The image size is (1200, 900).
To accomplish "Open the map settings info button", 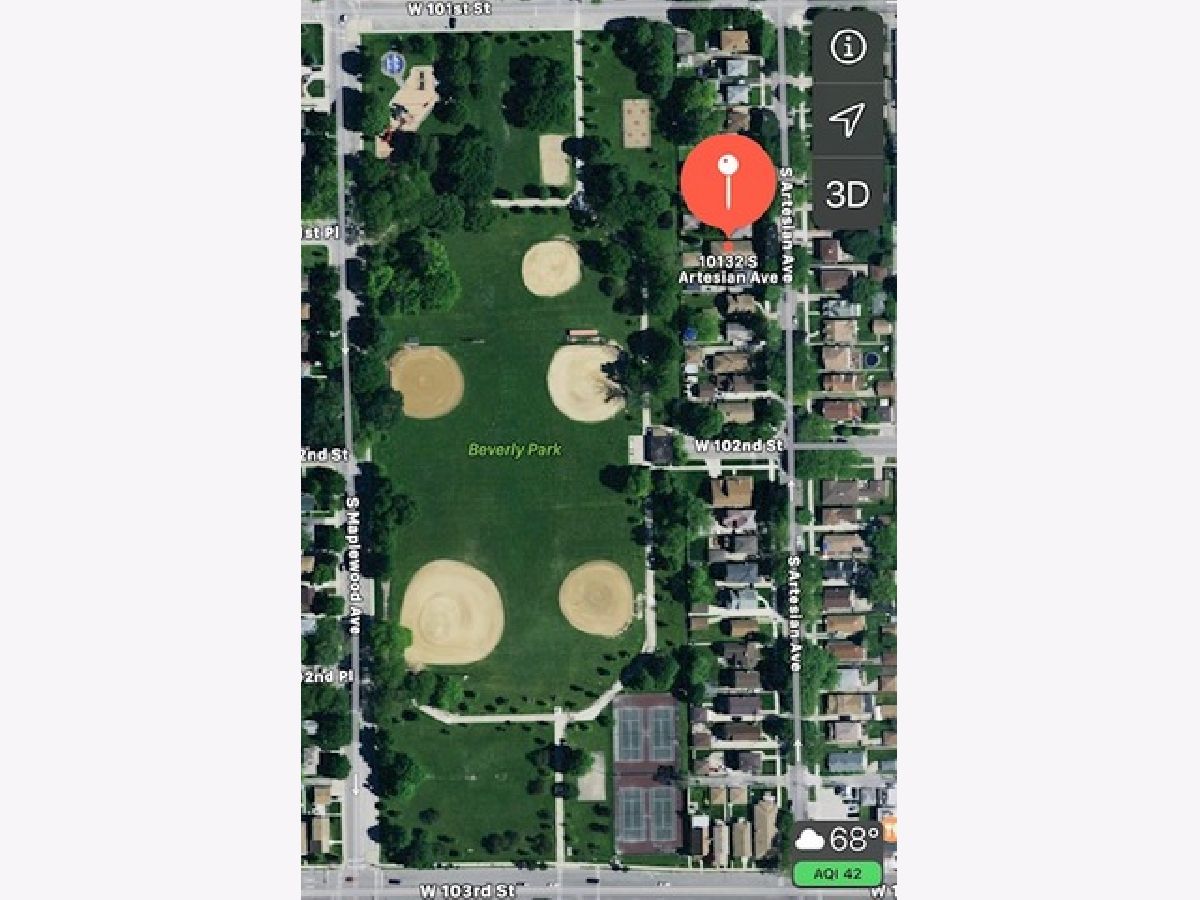I will pos(847,47).
